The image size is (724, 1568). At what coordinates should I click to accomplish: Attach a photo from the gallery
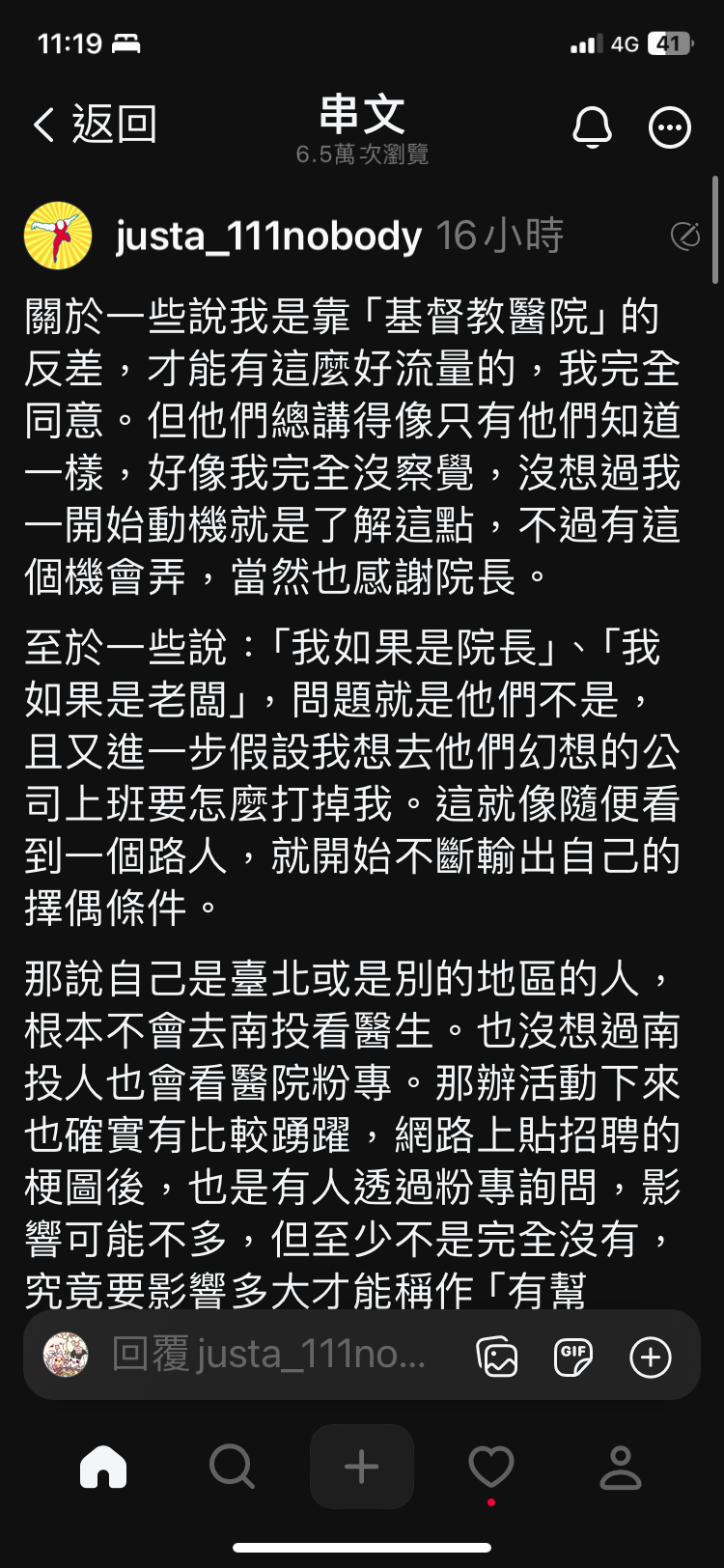(497, 1357)
